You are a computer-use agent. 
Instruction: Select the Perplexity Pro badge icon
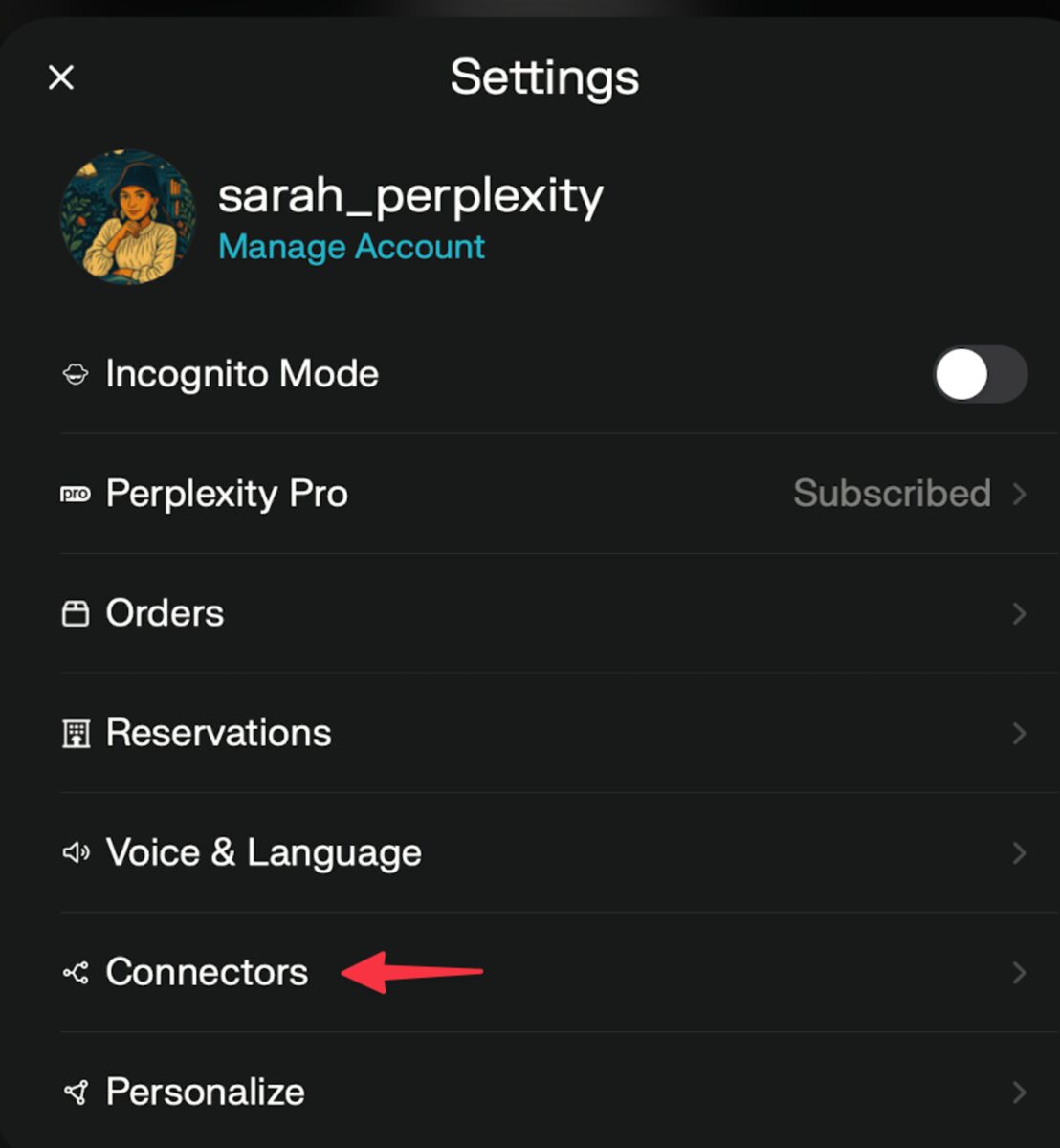coord(75,494)
